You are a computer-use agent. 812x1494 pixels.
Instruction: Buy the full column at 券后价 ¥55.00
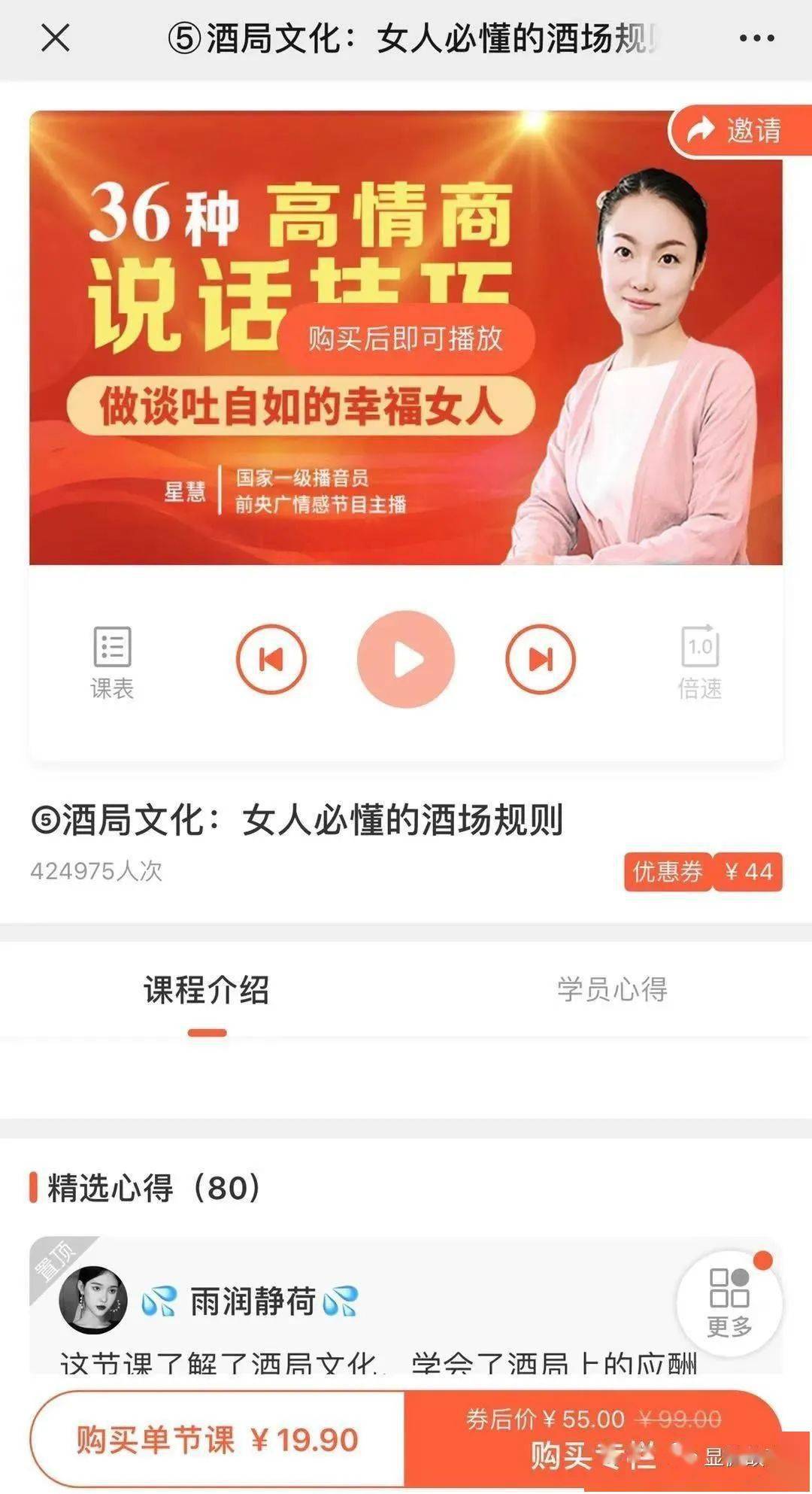click(x=594, y=1439)
